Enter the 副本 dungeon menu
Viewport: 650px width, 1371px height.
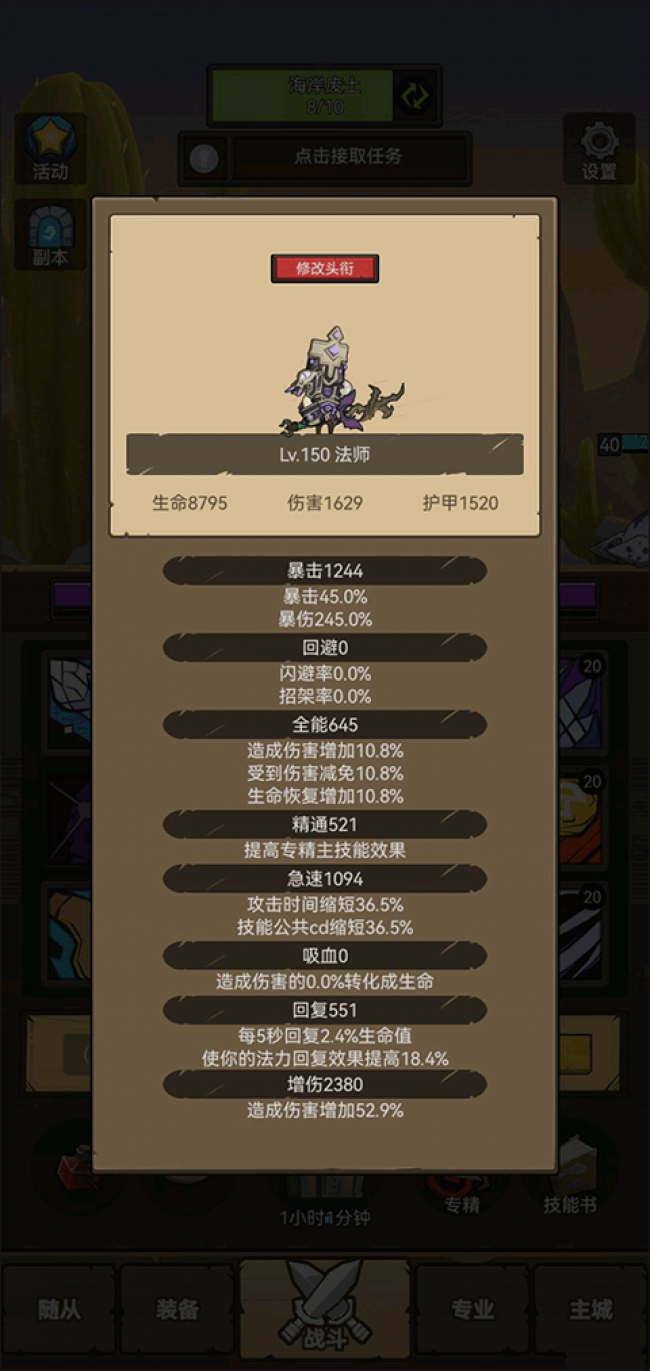[50, 235]
